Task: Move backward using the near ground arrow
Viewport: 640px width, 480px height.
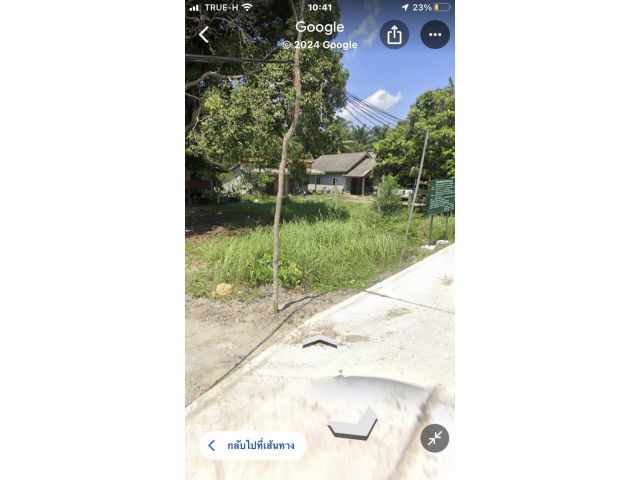Action: click(x=353, y=424)
